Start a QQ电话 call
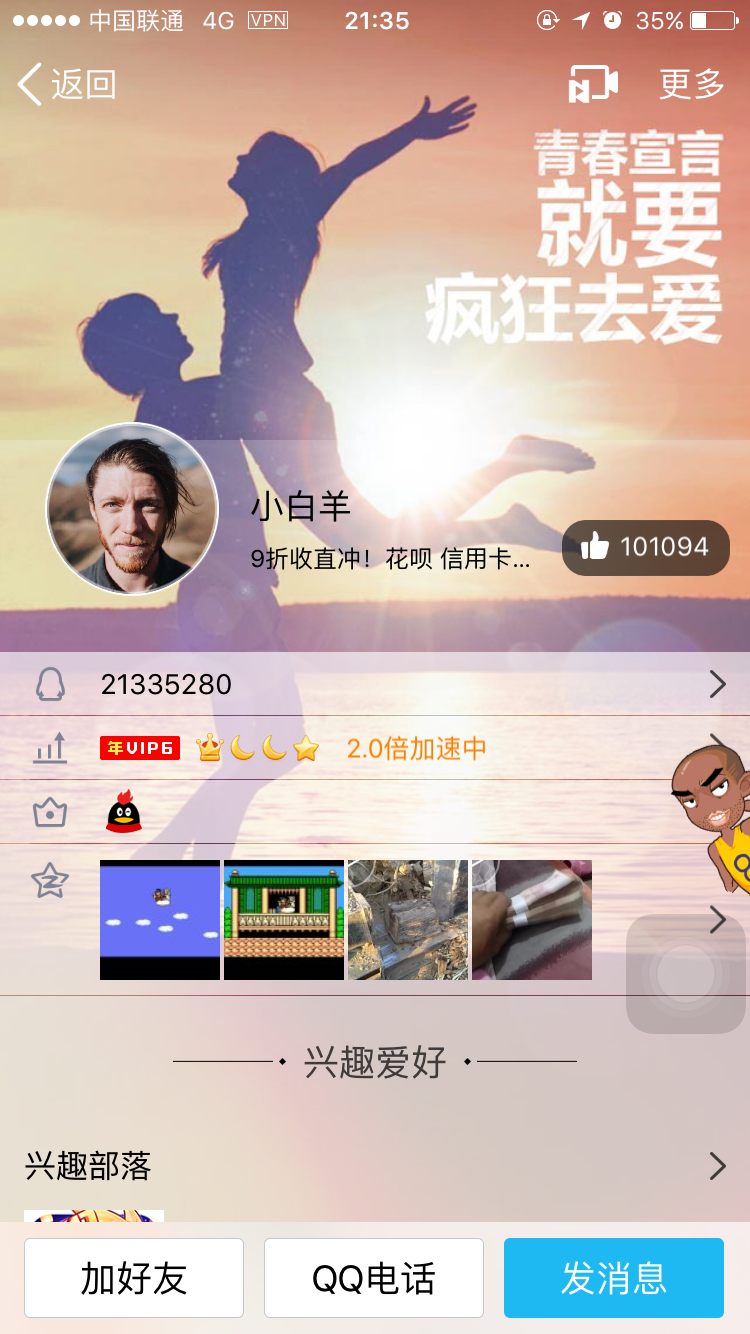Screen dimensions: 750x1334 tap(374, 1278)
